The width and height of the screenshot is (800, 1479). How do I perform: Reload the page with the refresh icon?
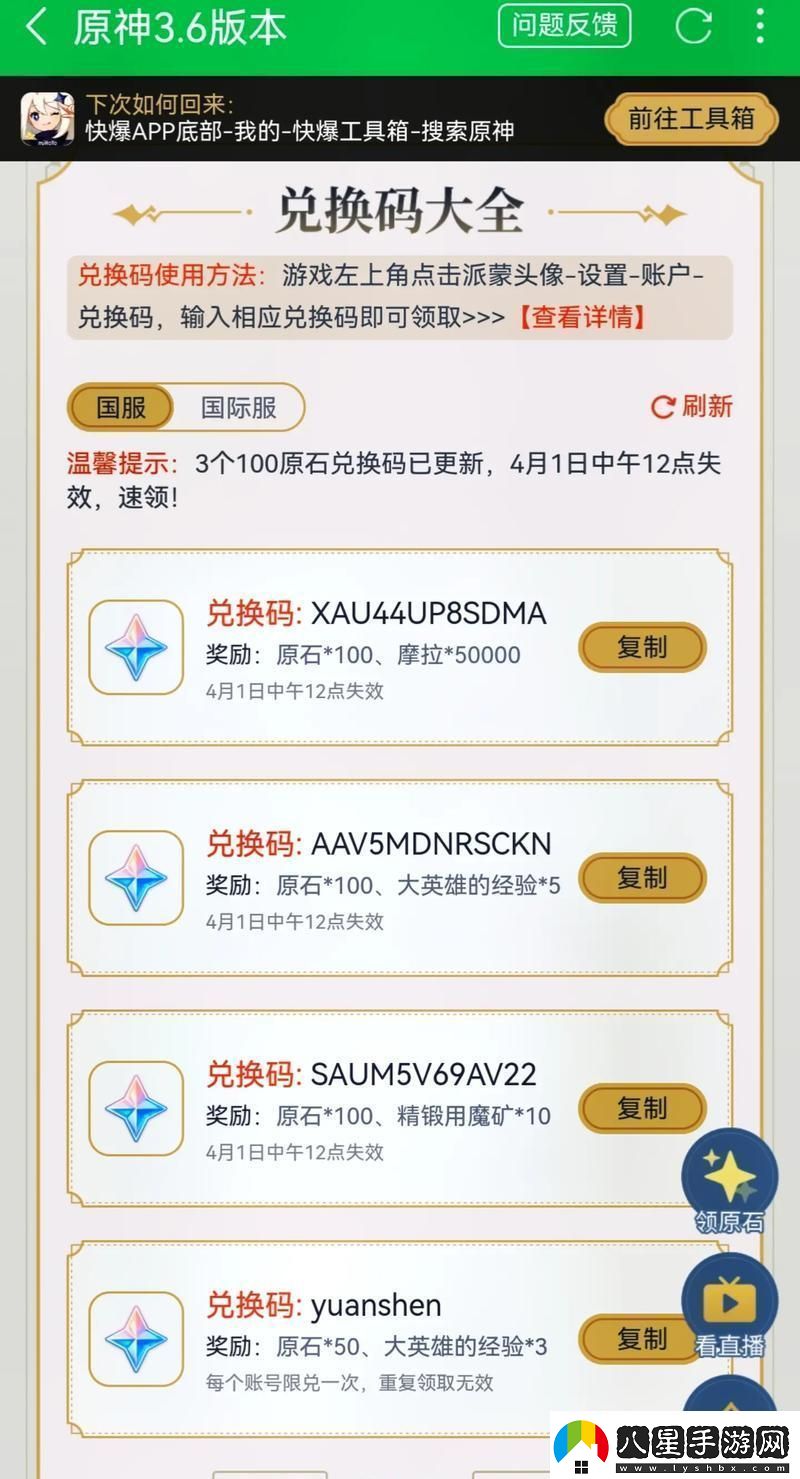(693, 27)
